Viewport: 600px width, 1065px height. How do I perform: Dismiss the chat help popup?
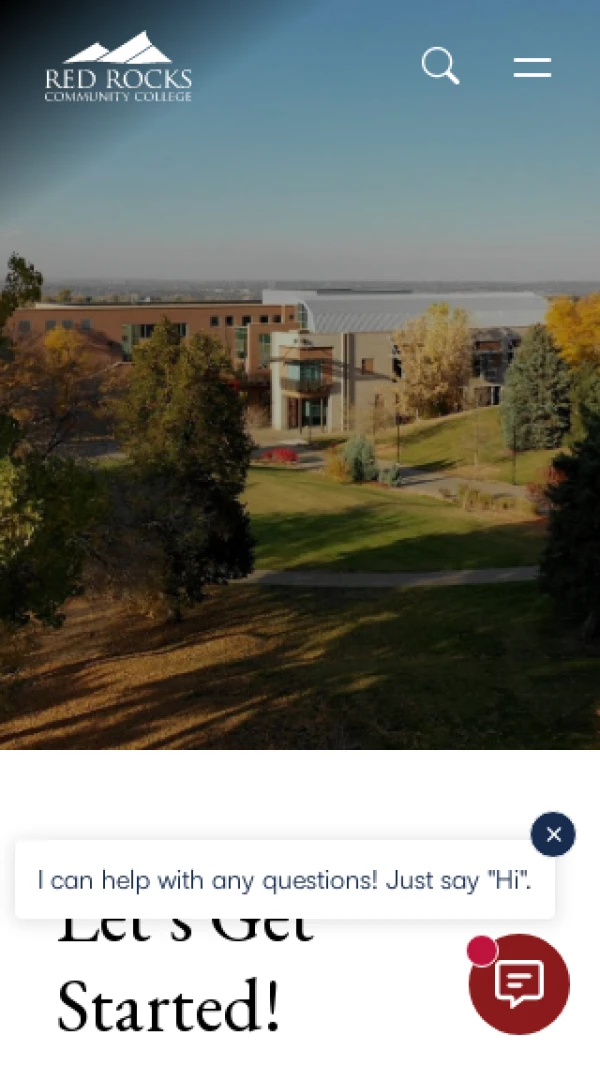[553, 834]
